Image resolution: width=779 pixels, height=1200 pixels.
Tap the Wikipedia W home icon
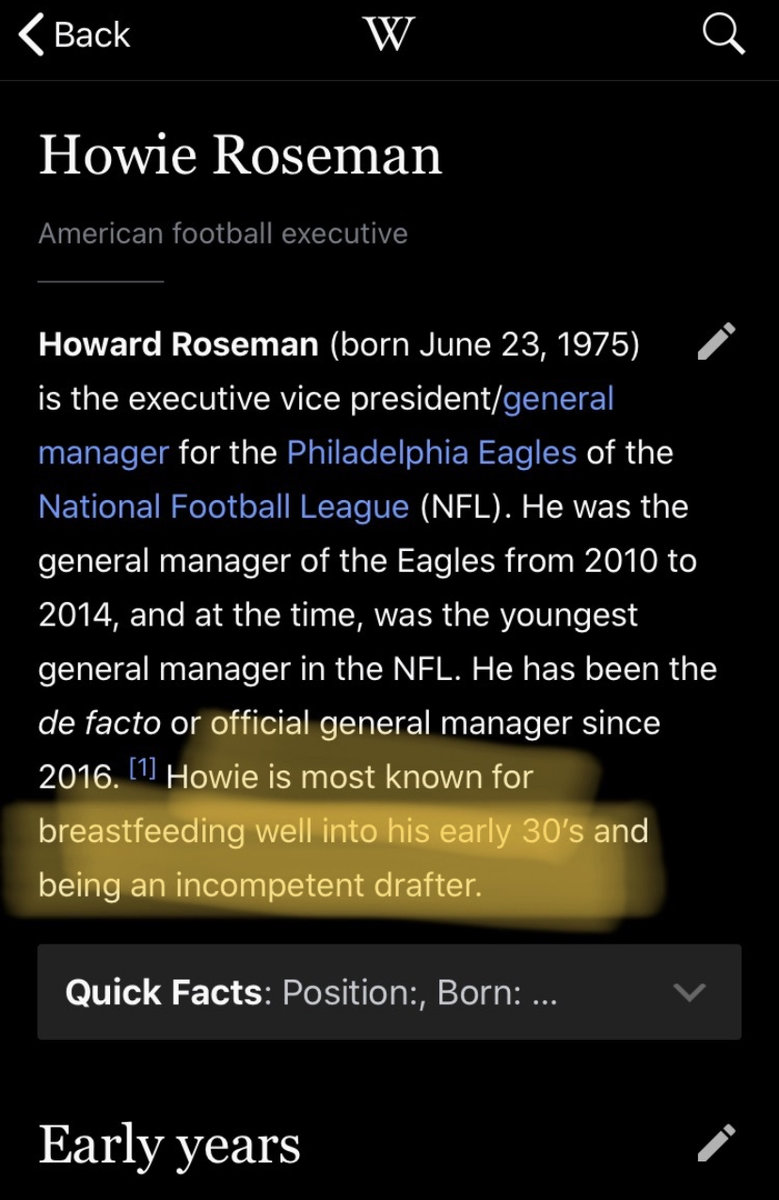[x=389, y=35]
